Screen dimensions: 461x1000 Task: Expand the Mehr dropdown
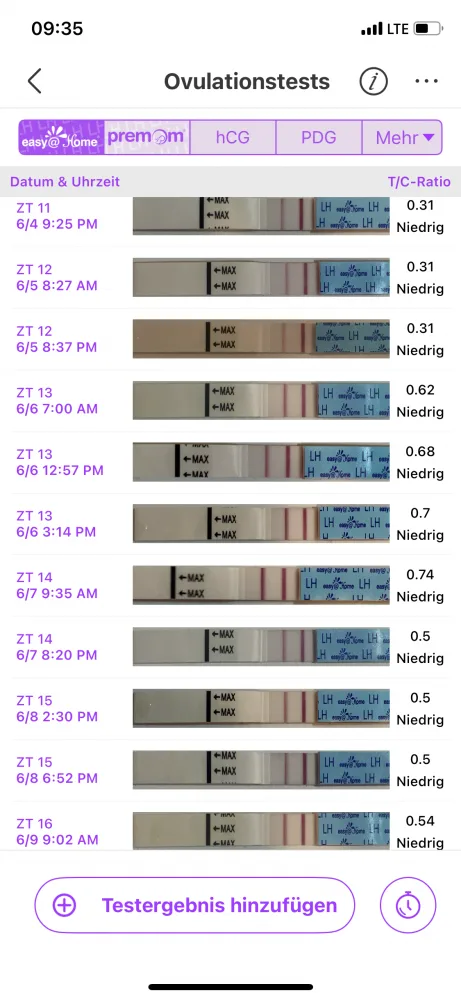pyautogui.click(x=402, y=137)
